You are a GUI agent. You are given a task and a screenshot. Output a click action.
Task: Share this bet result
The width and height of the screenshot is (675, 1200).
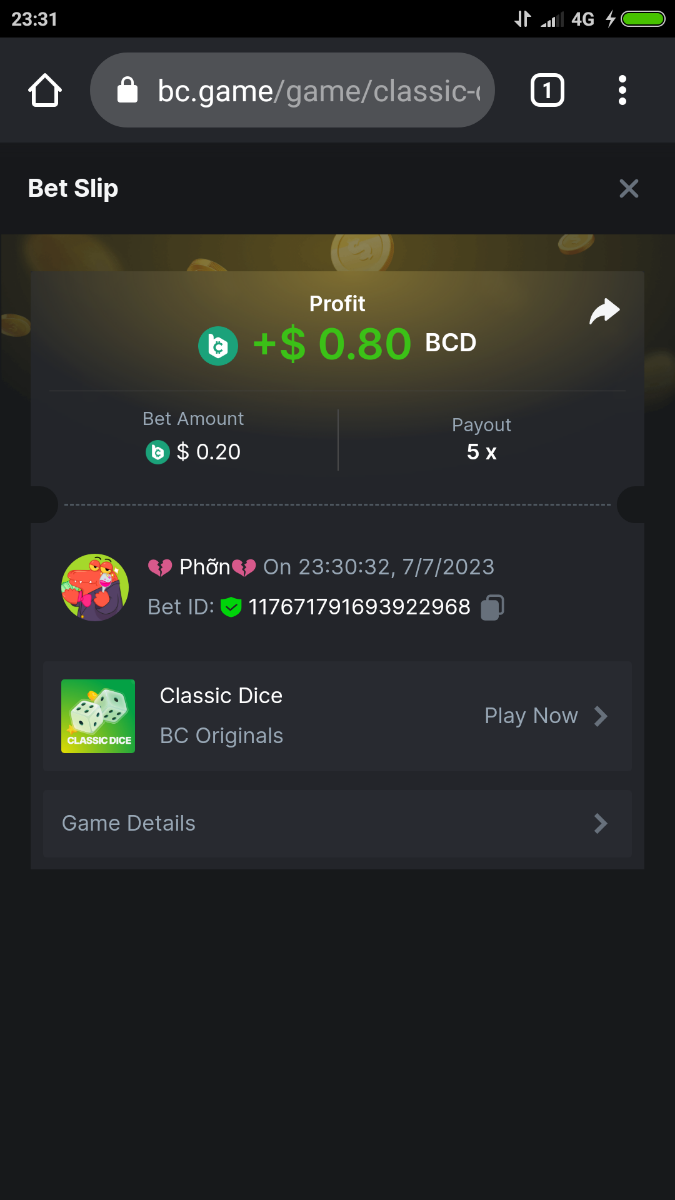coord(604,313)
